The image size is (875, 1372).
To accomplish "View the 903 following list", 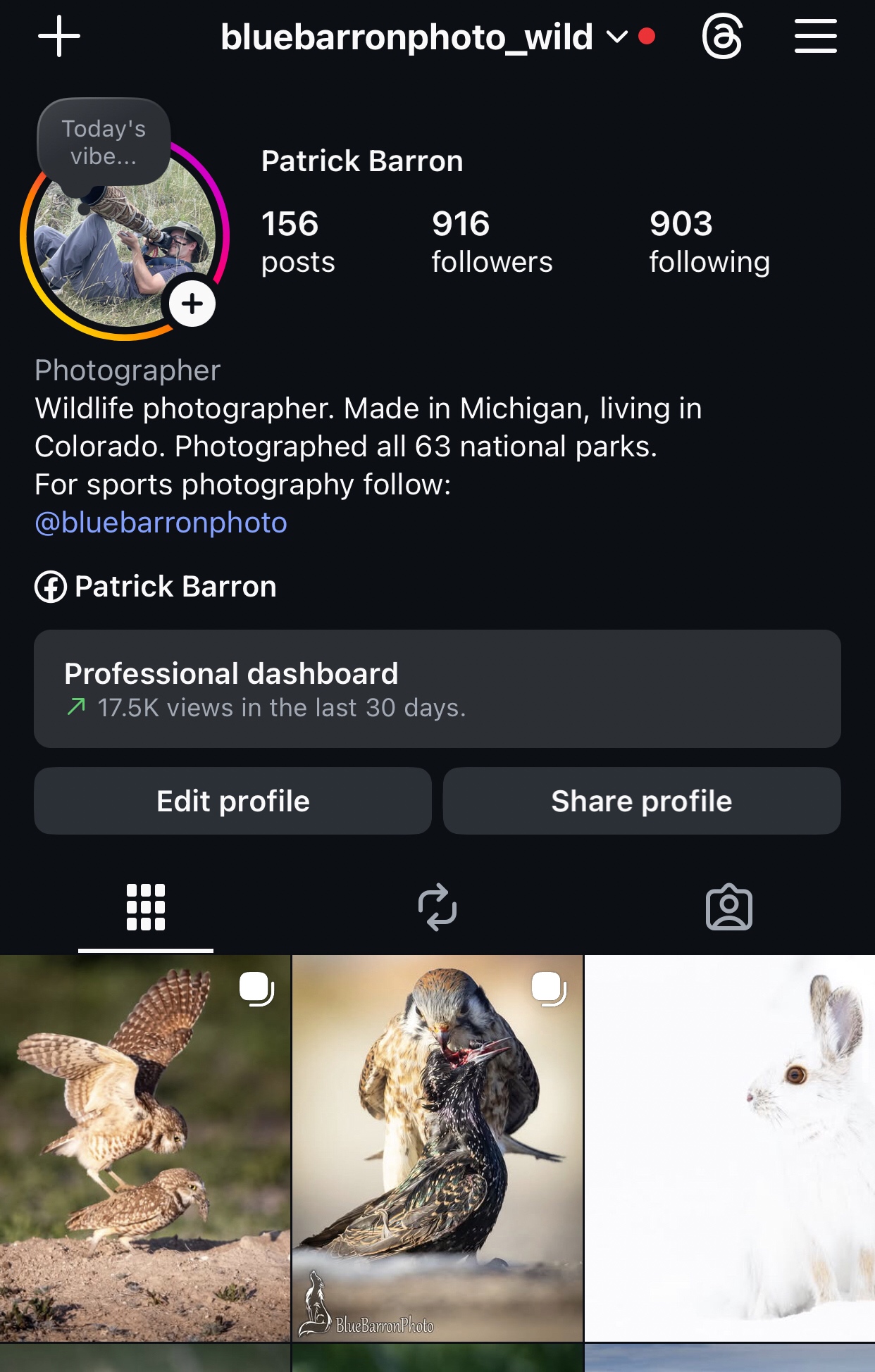I will [x=709, y=242].
